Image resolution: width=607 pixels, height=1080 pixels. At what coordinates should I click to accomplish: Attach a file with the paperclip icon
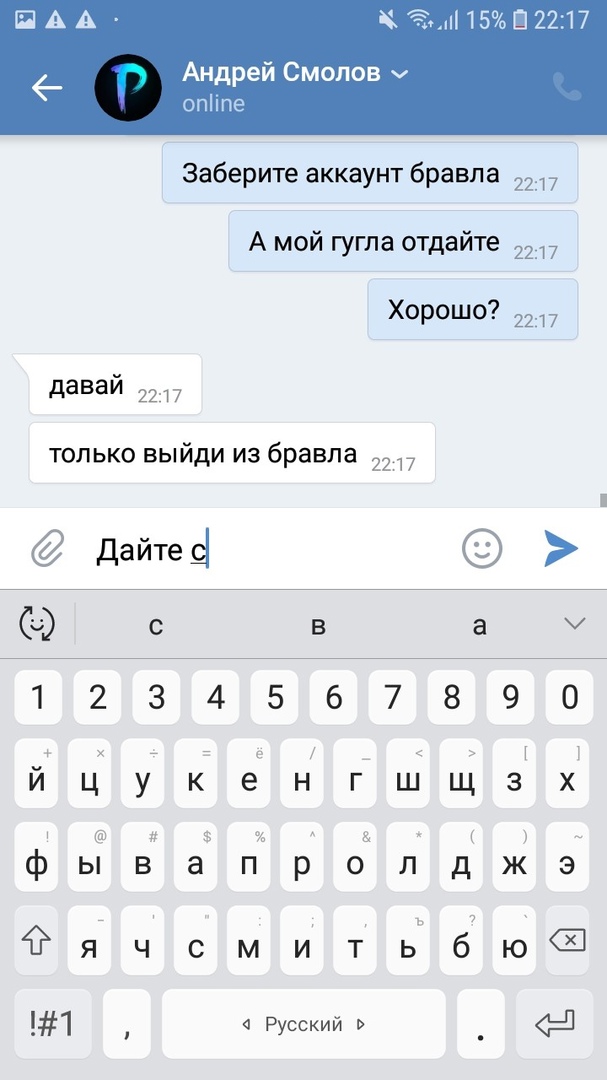[x=47, y=549]
